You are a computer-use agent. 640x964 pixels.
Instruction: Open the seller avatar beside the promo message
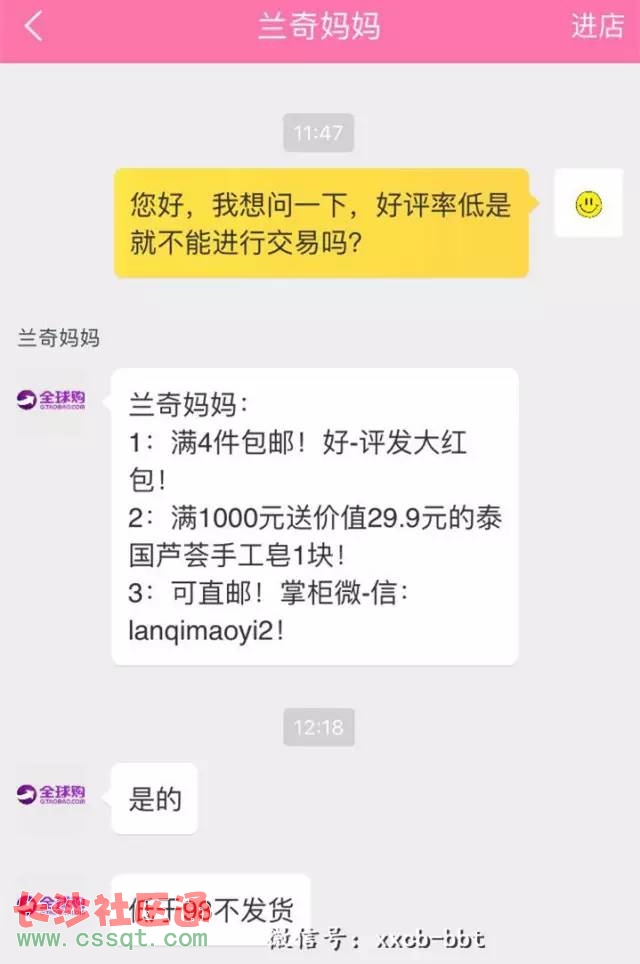tap(52, 400)
